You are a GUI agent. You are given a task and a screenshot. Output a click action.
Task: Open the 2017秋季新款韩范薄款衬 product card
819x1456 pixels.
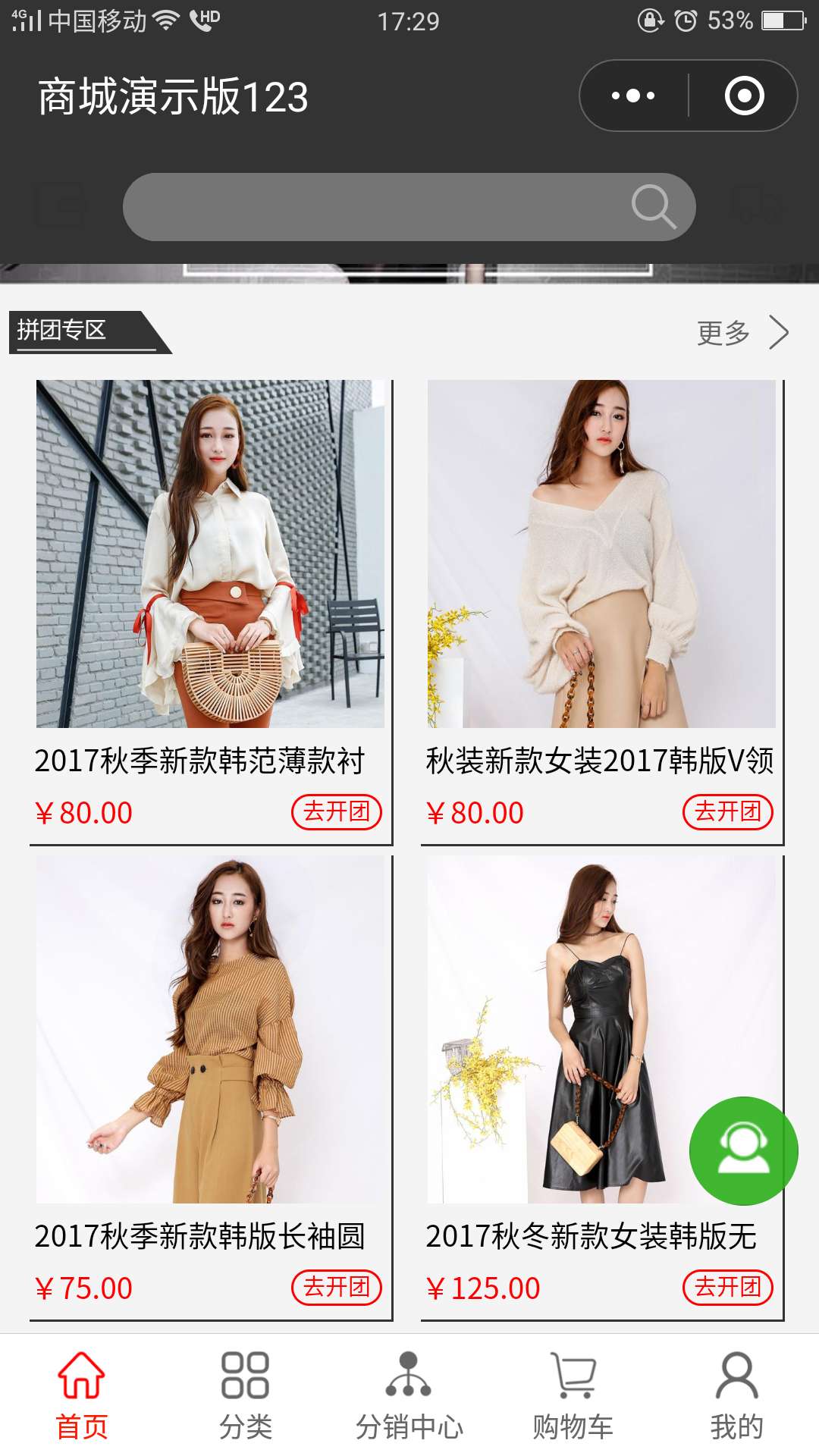210,554
